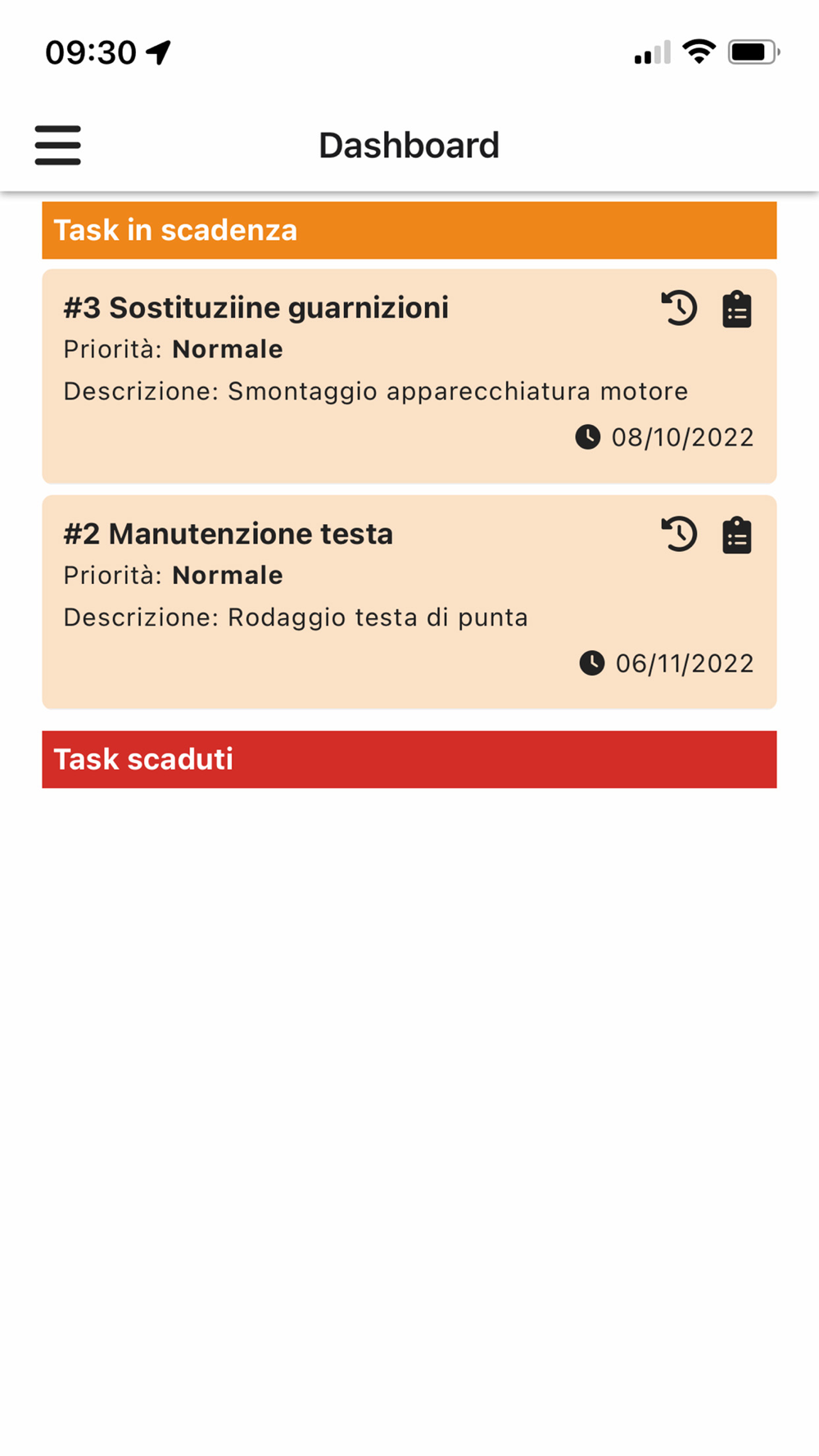Screen dimensions: 819x1456
Task: Open history icon for Sostituziine guarnizioni task
Action: click(x=679, y=309)
